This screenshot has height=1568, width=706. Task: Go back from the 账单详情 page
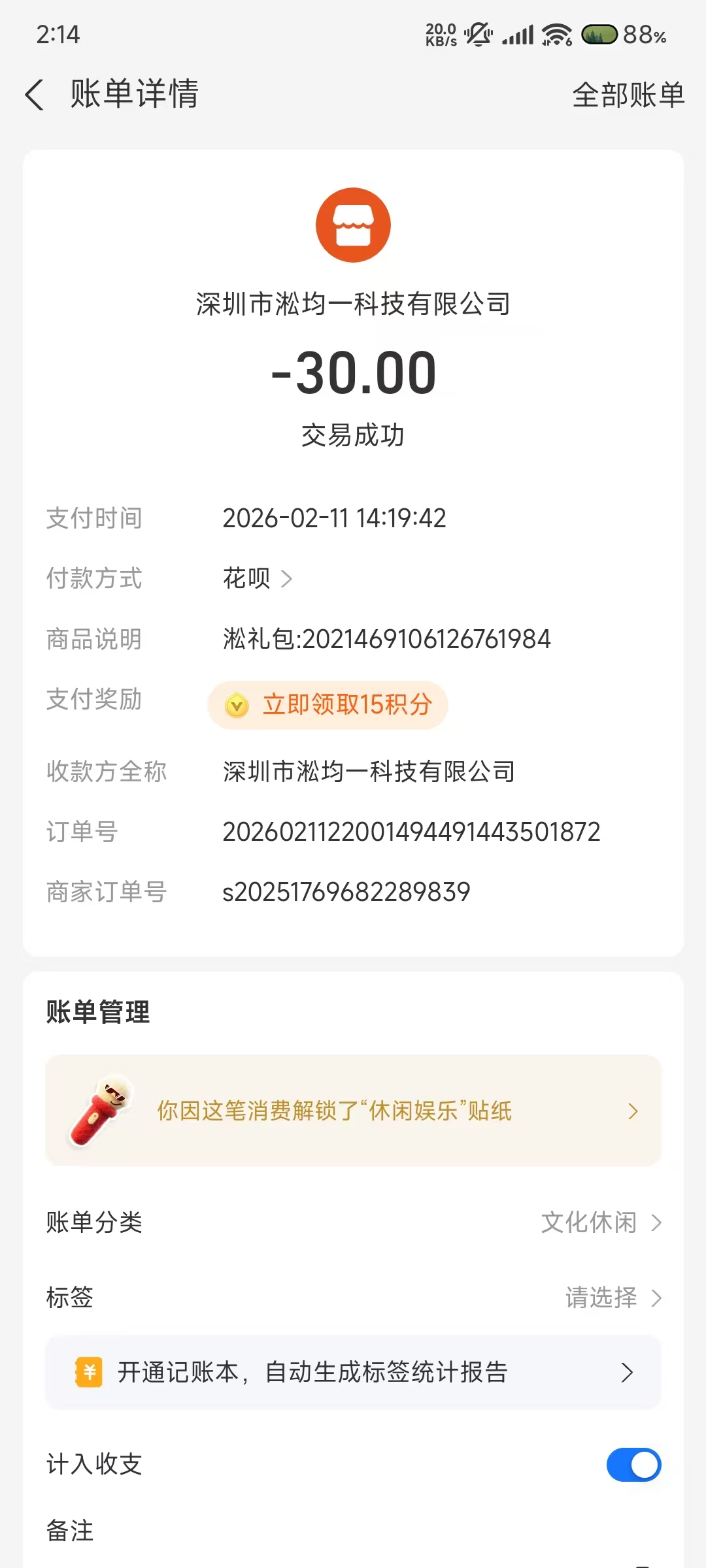pyautogui.click(x=35, y=95)
